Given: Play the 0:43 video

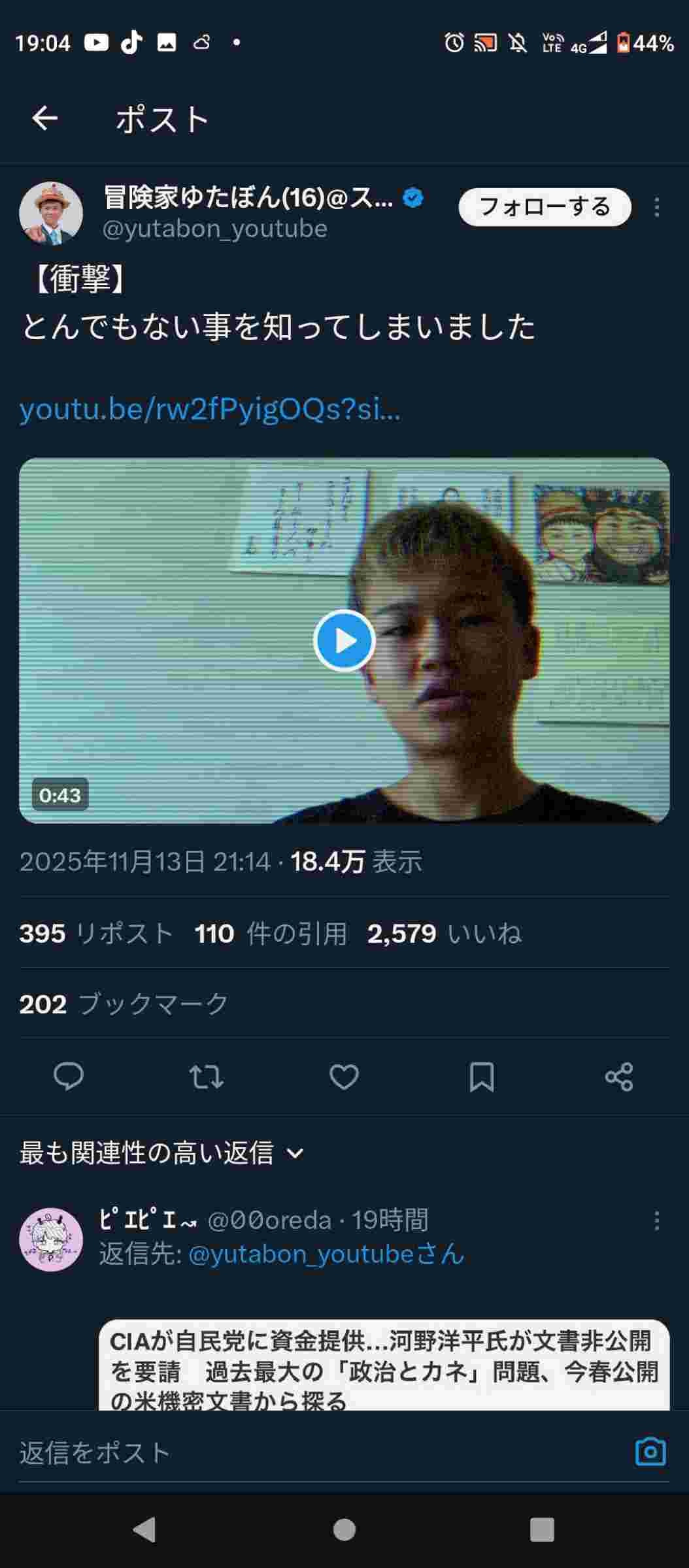Looking at the screenshot, I should click(x=344, y=640).
